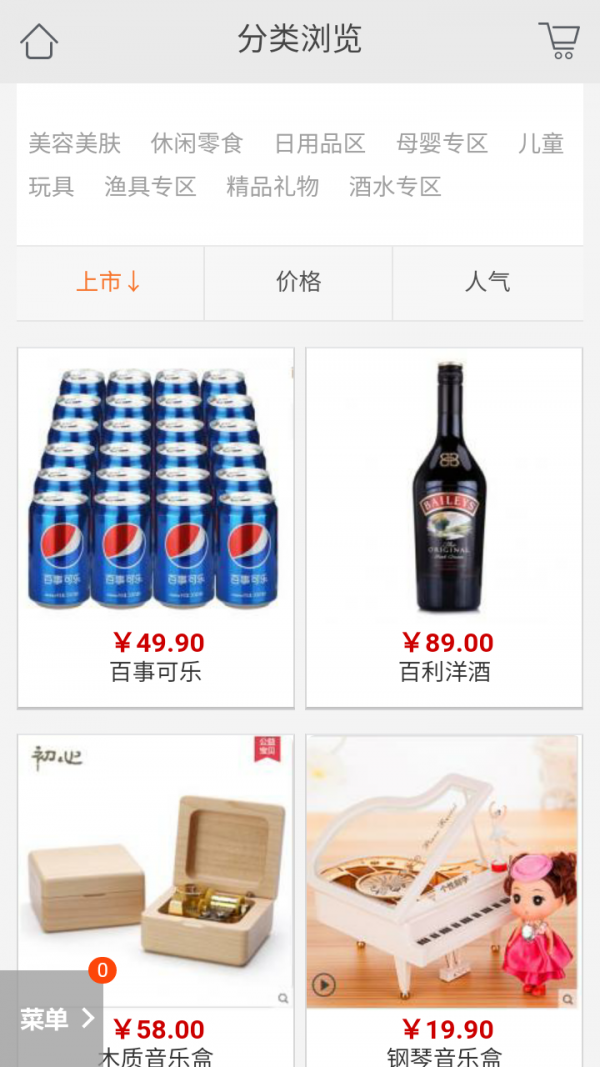600x1067 pixels.
Task: Expand the 菜单 side menu
Action: click(x=56, y=1019)
